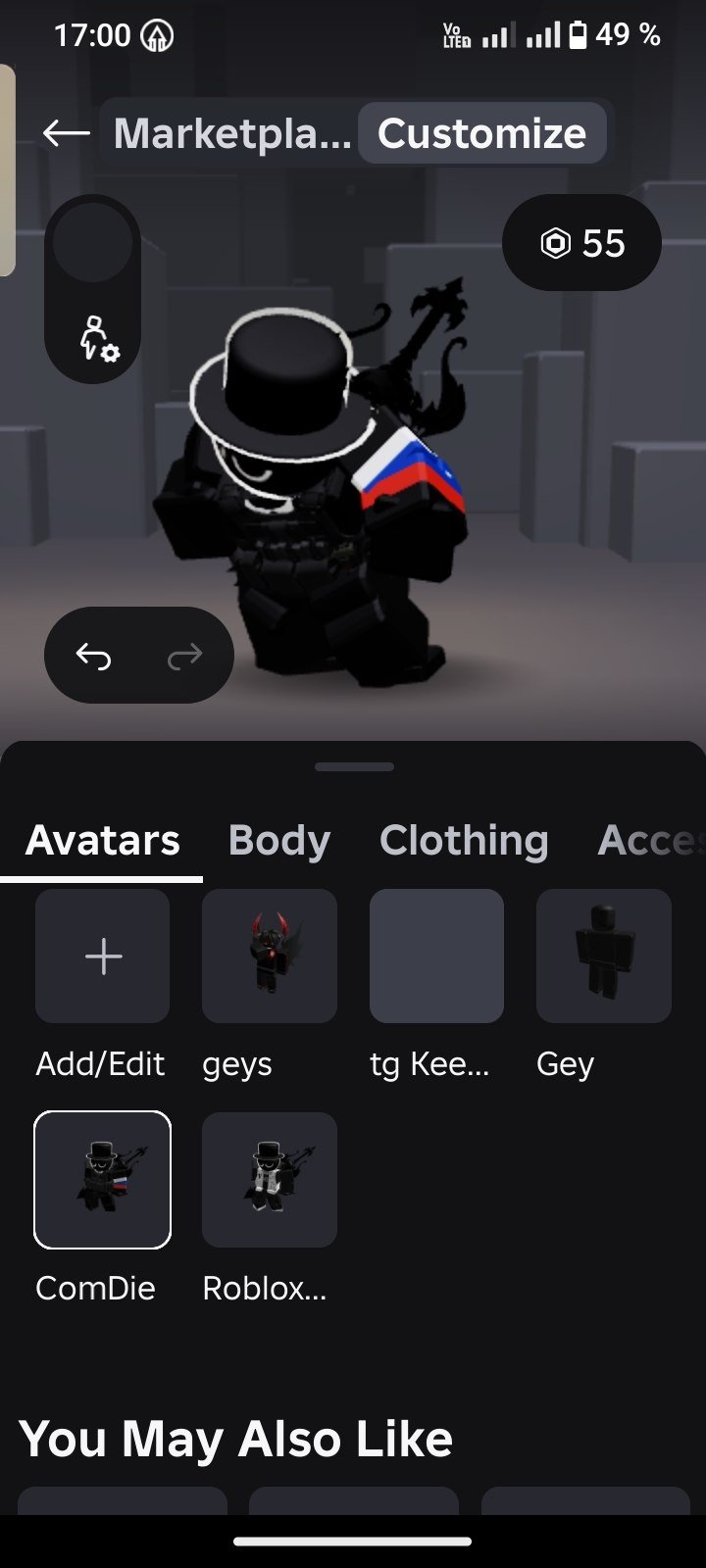Switch to the Marketplace segment
This screenshot has height=1568, width=706.
click(x=232, y=133)
